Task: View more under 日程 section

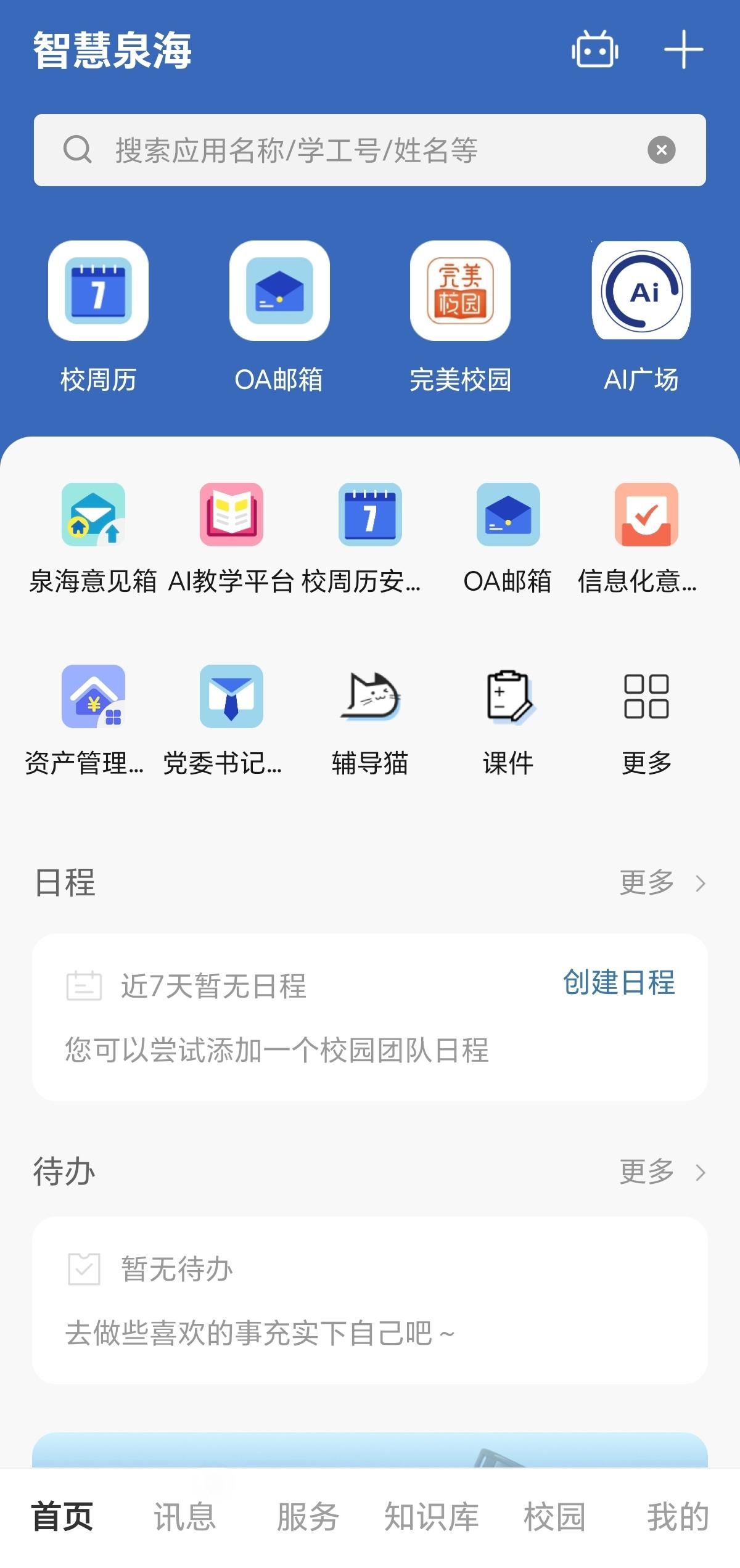Action: tap(661, 882)
